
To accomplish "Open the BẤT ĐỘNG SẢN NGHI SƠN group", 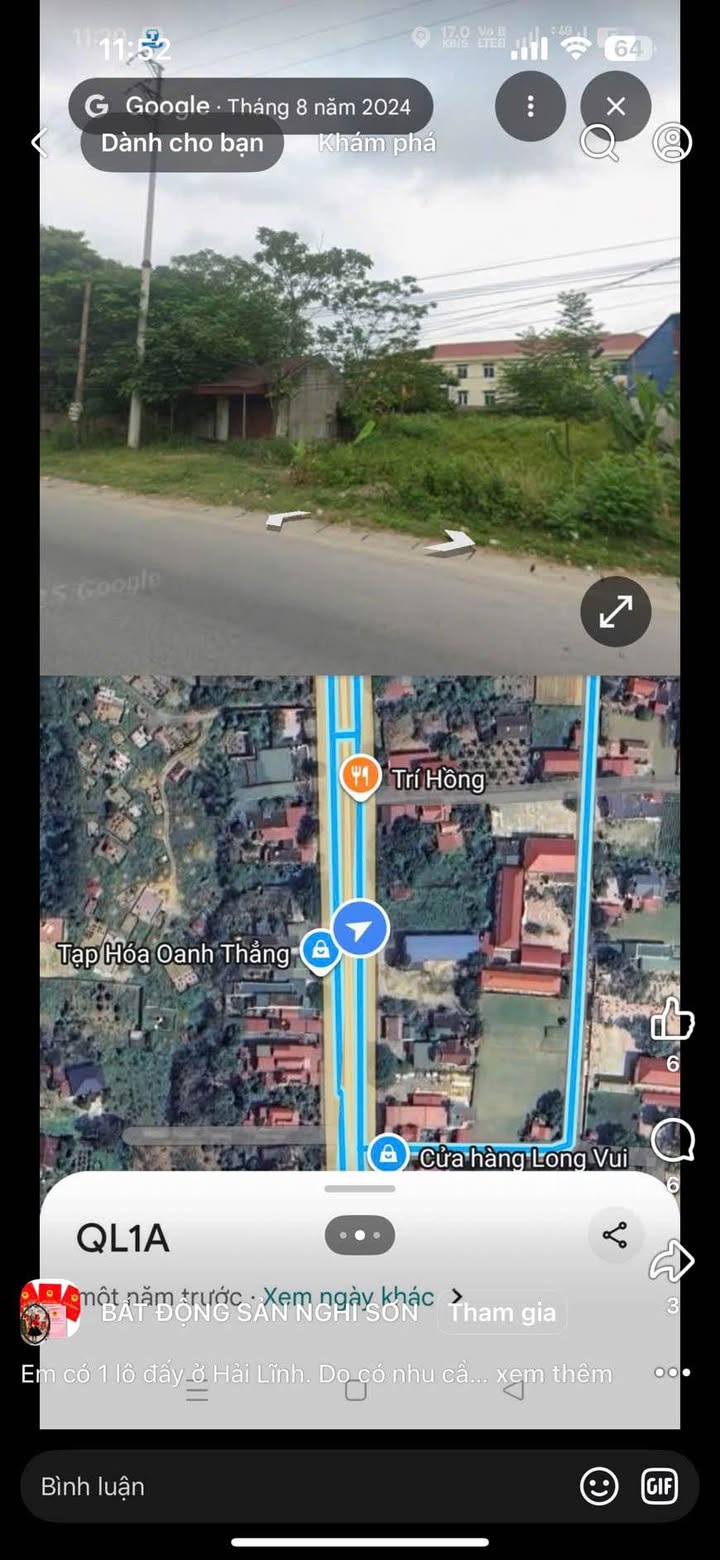I will (x=259, y=1313).
